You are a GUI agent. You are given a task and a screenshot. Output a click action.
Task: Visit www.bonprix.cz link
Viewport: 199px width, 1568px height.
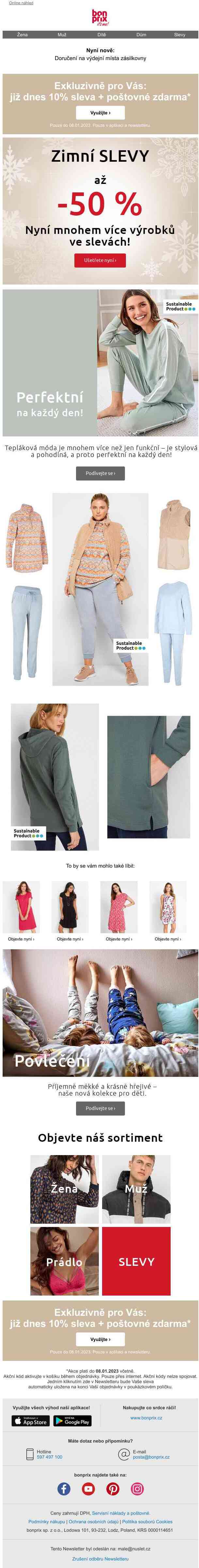point(146,1418)
